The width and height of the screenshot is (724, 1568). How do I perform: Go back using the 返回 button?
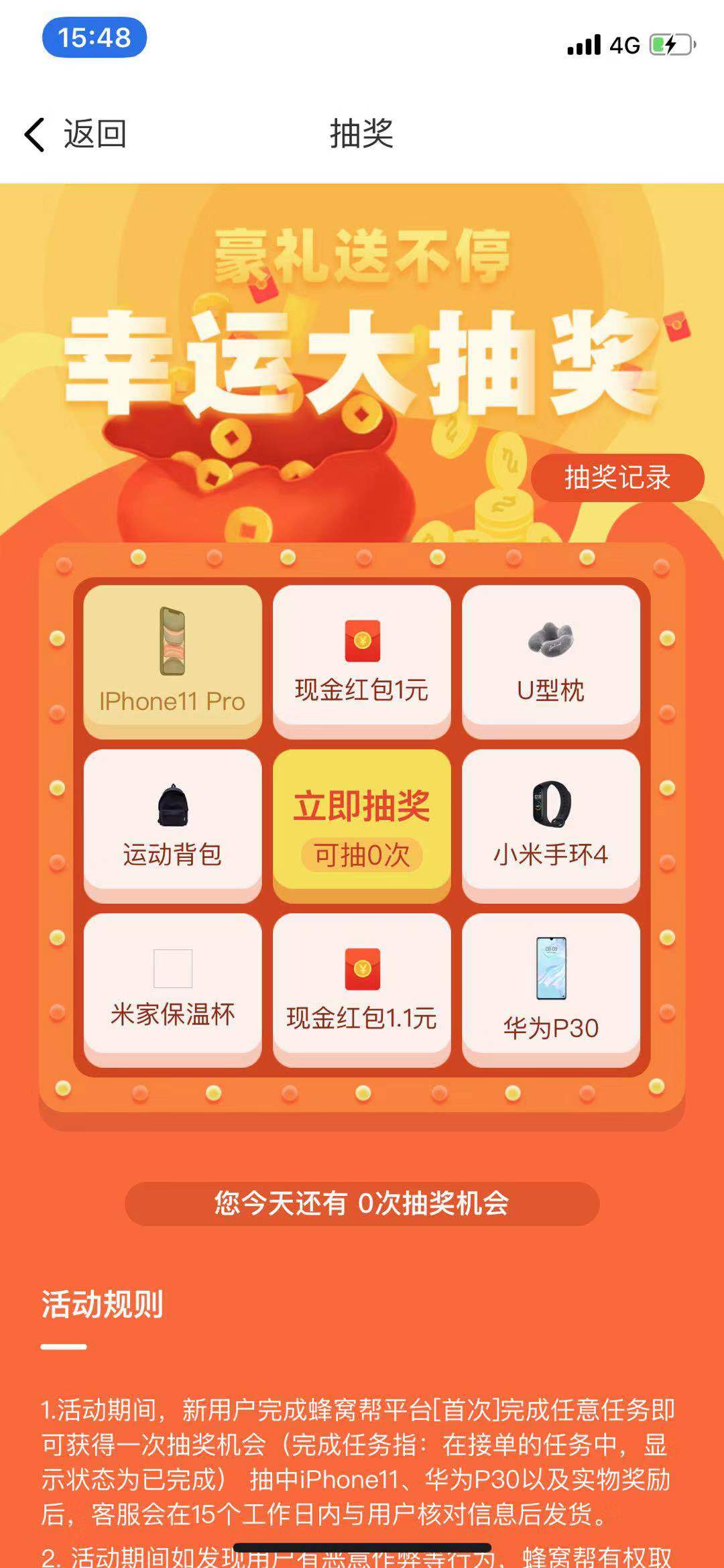[75, 134]
